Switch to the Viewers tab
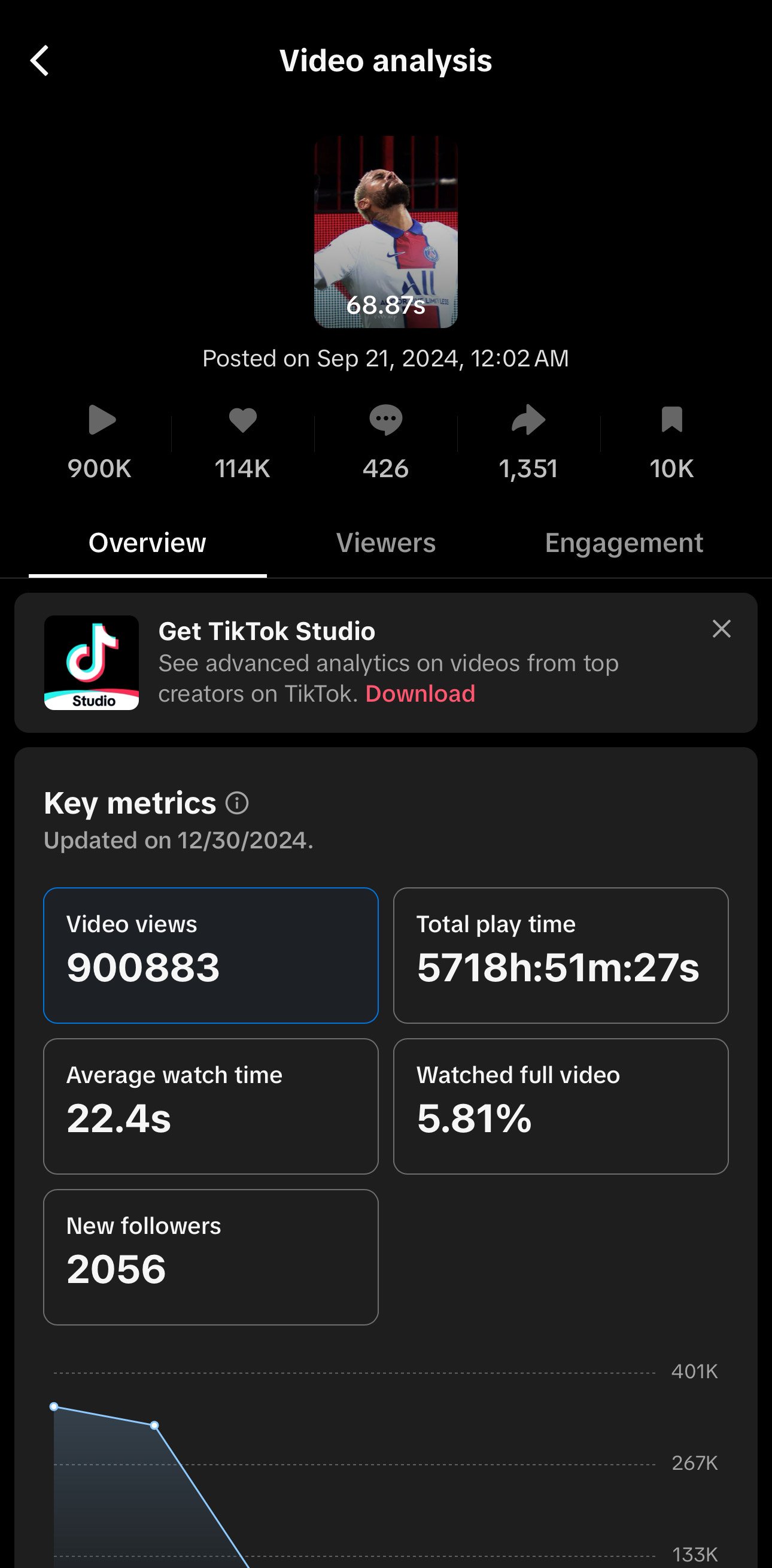 (385, 543)
